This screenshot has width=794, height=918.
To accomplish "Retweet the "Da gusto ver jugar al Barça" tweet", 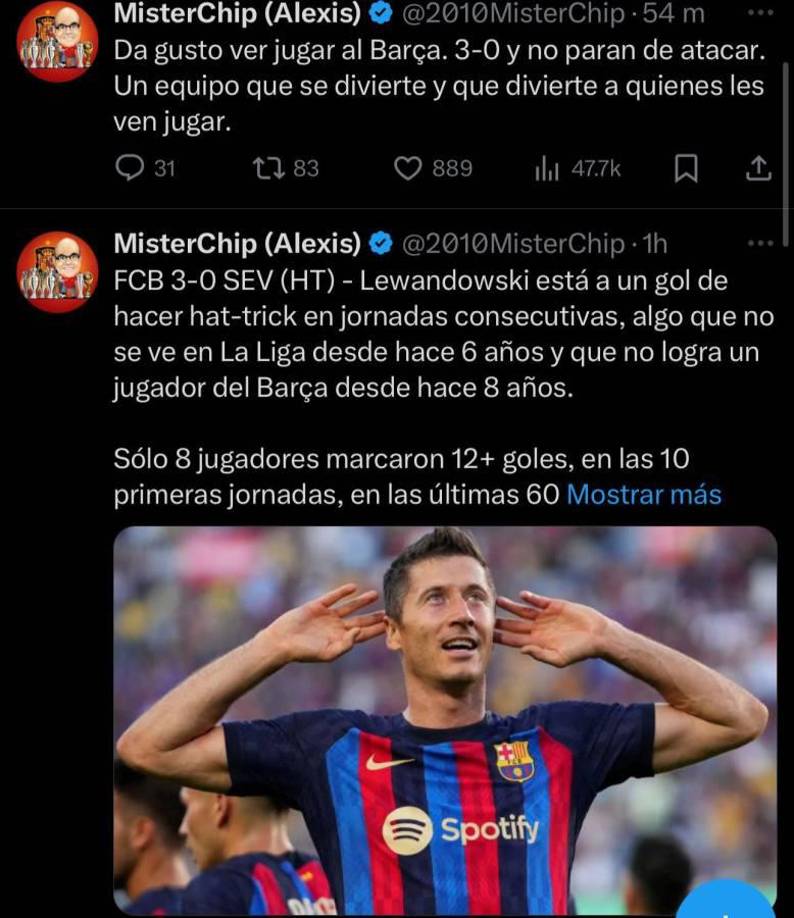I will [270, 168].
